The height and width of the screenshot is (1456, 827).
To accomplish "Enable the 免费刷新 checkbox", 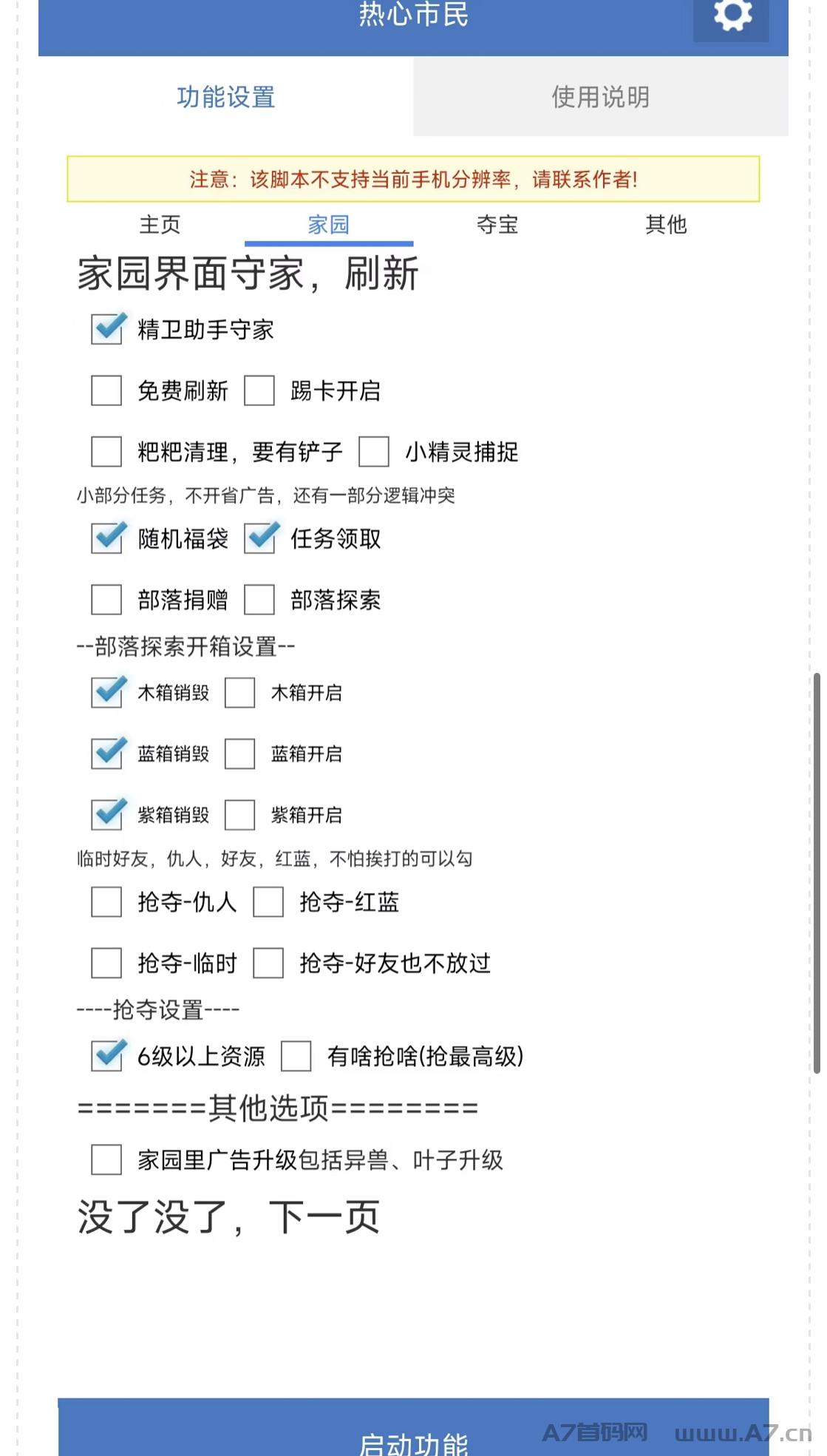I will click(x=106, y=390).
